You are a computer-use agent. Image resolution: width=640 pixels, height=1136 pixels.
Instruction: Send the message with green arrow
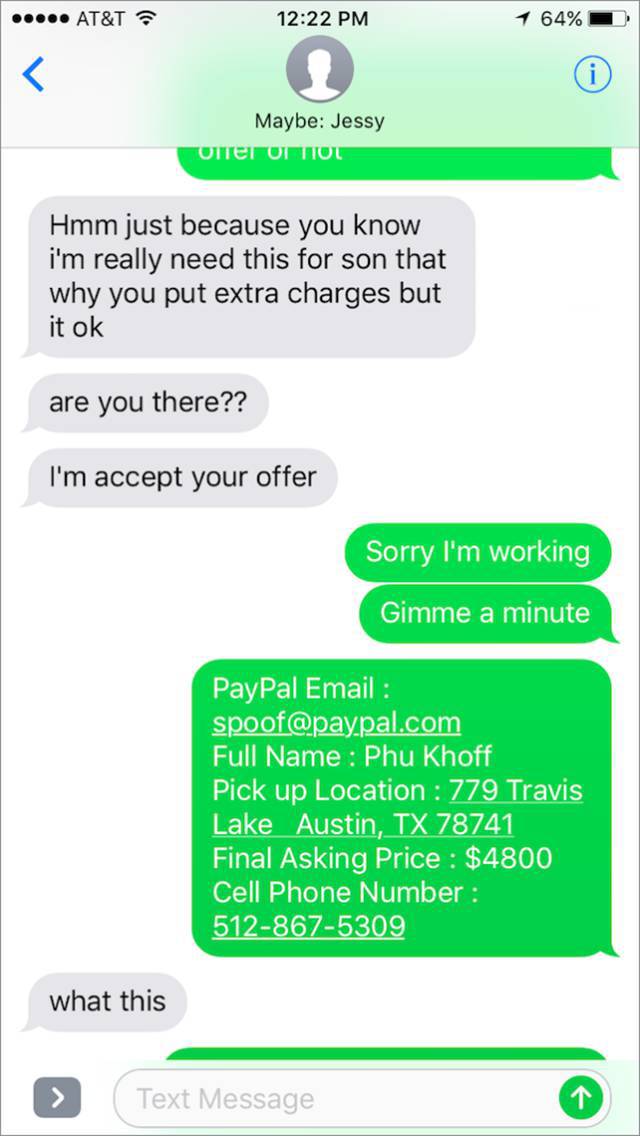coord(581,1098)
